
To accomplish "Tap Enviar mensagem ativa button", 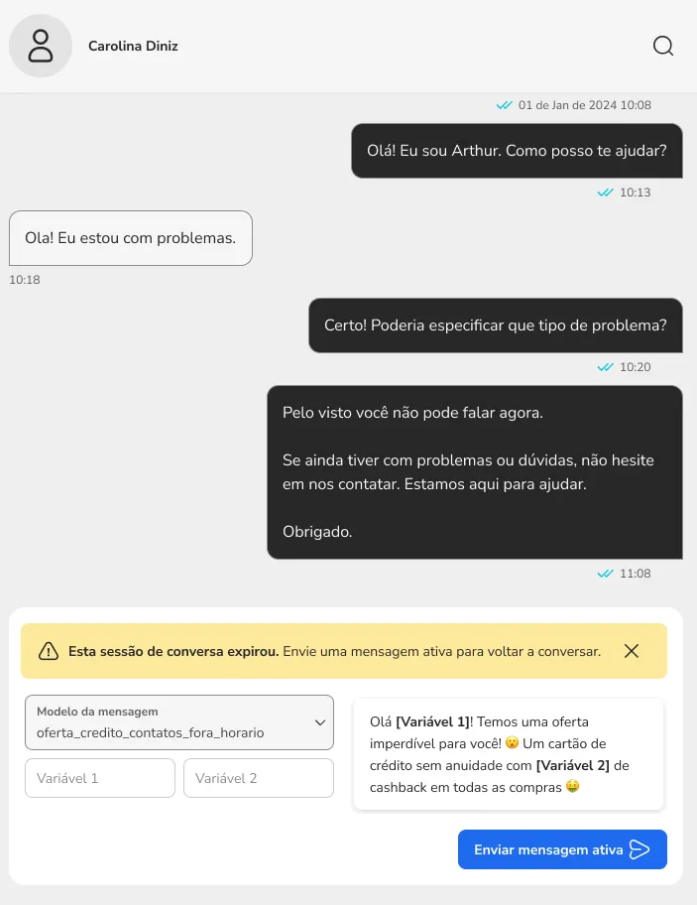I will point(562,850).
